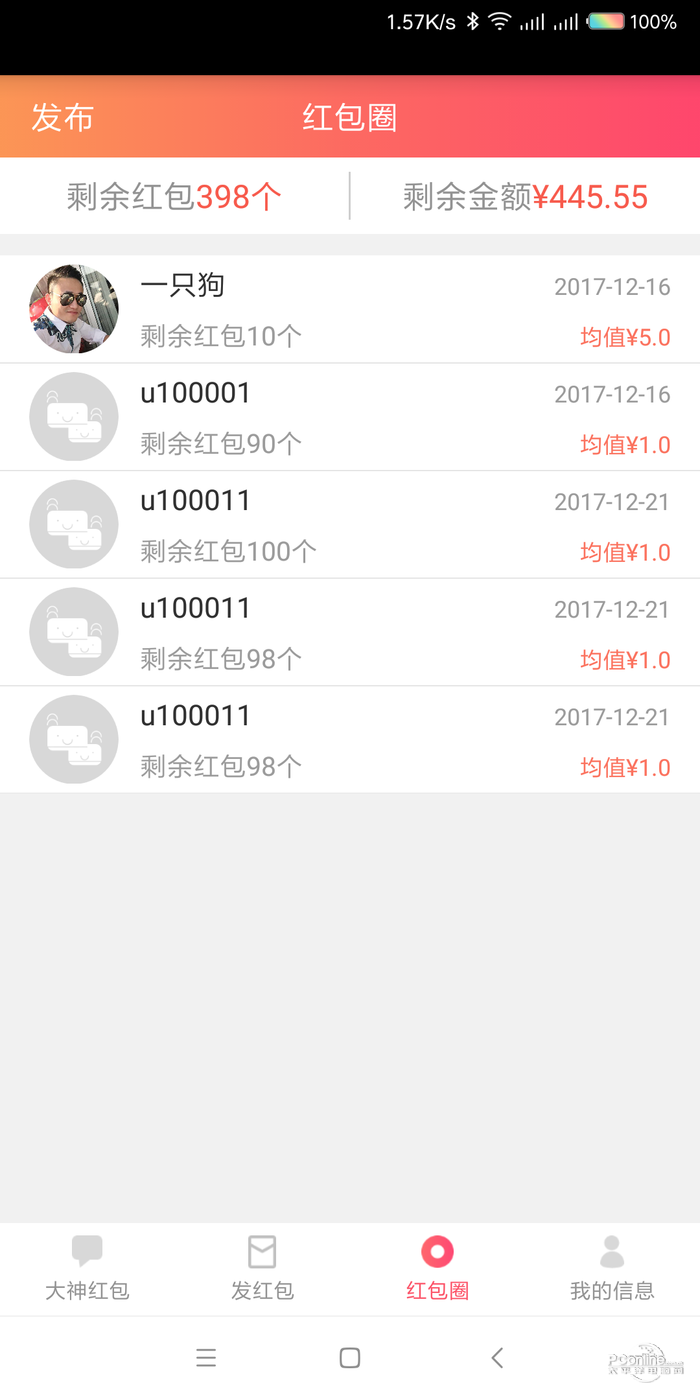Open the red packet from 一只狗

tap(350, 309)
